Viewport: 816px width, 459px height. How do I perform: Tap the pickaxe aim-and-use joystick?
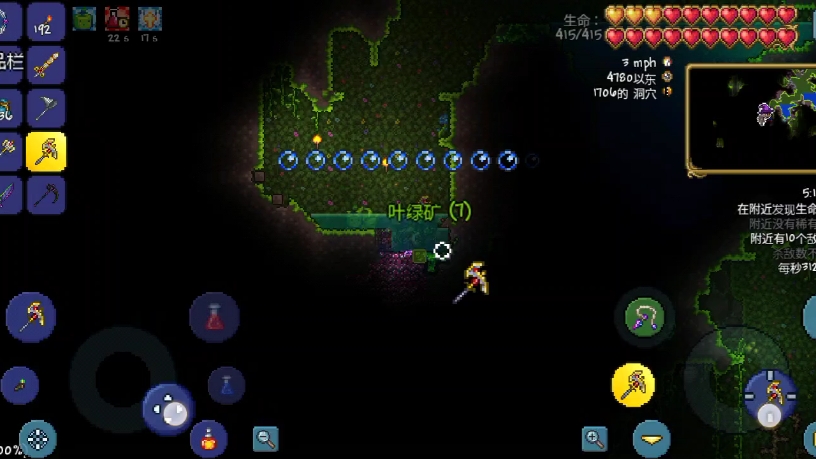[770, 395]
